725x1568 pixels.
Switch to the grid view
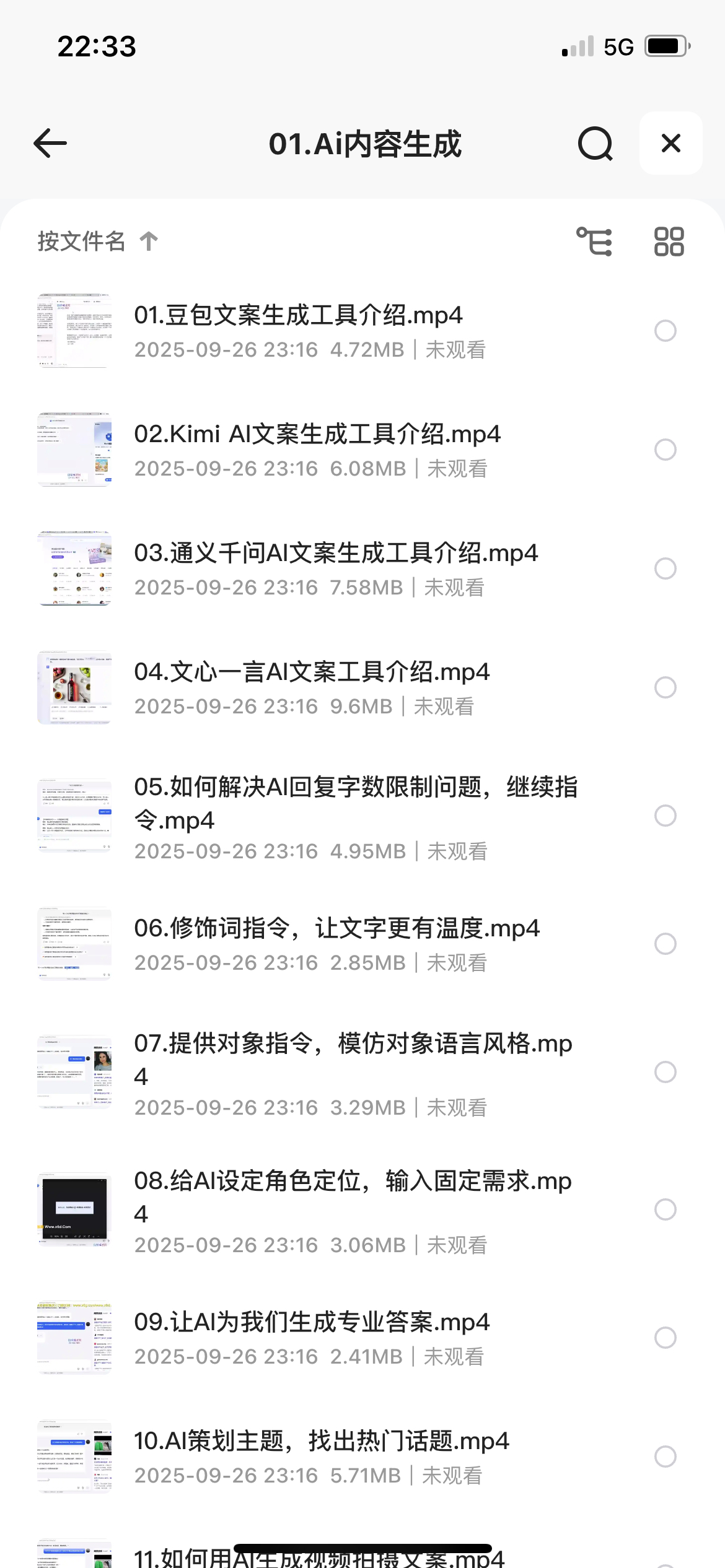coord(669,241)
